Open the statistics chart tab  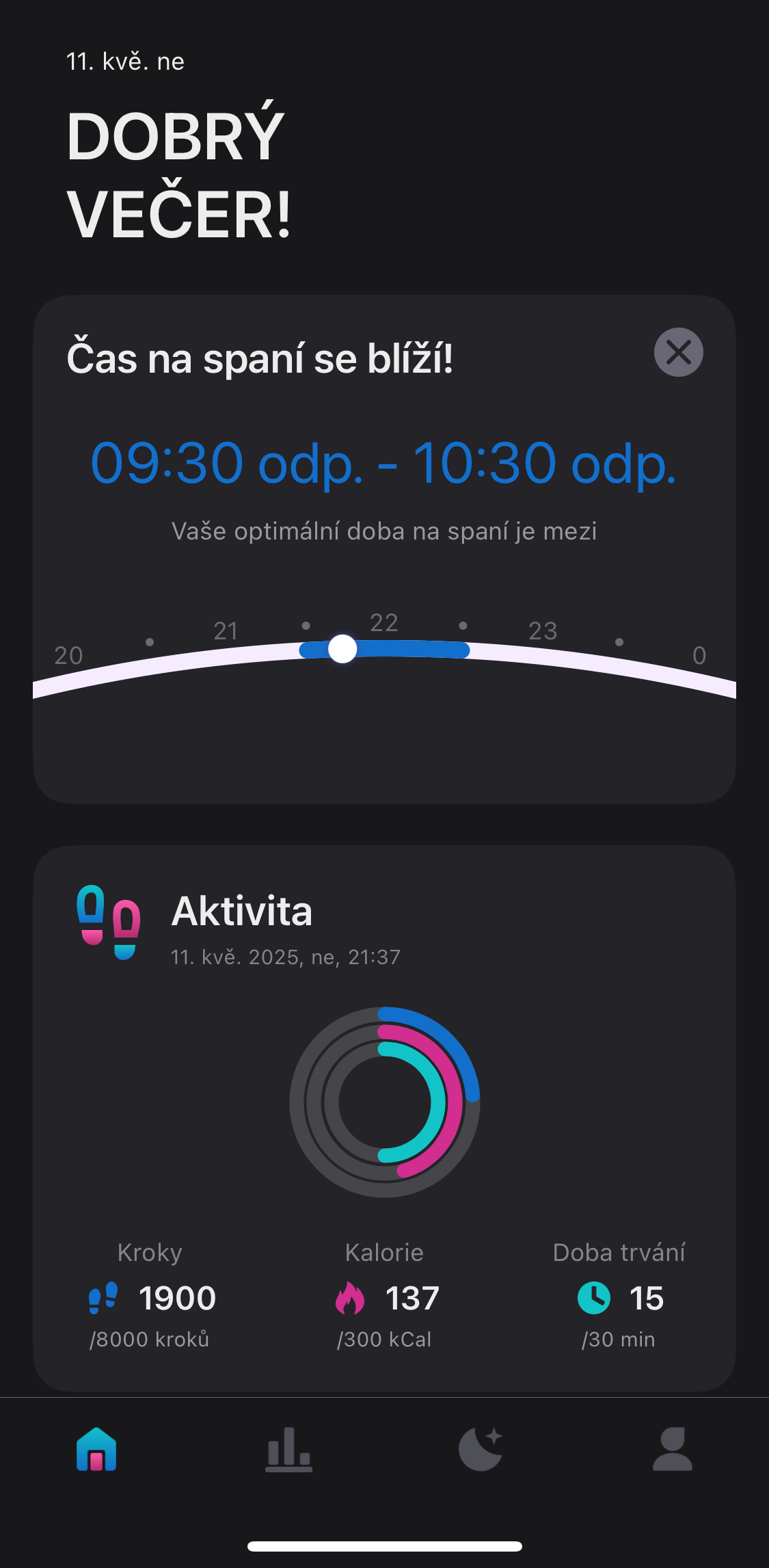(288, 1449)
